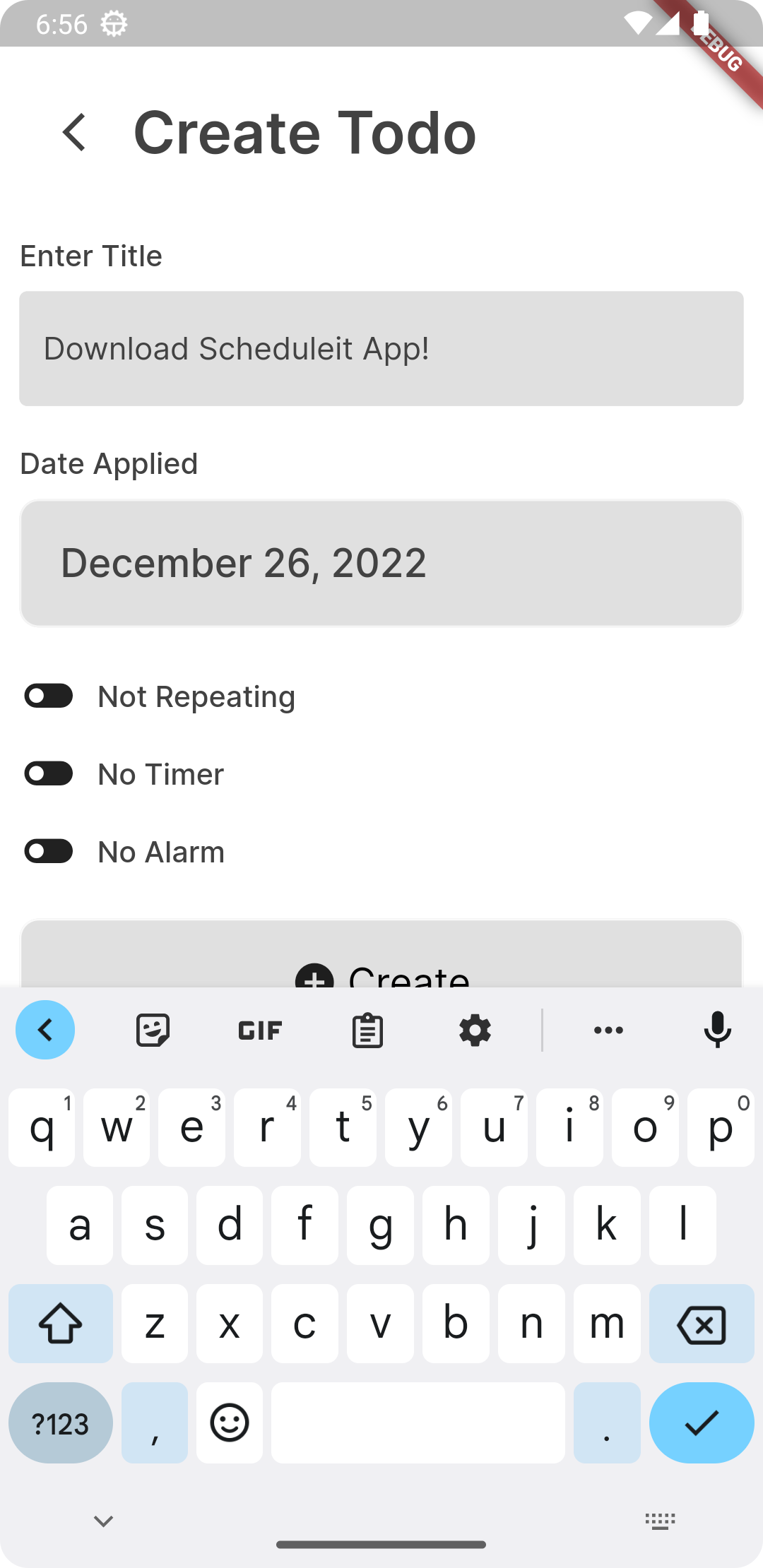Hit the keyboard backspace key
This screenshot has height=1568, width=763.
[702, 1324]
